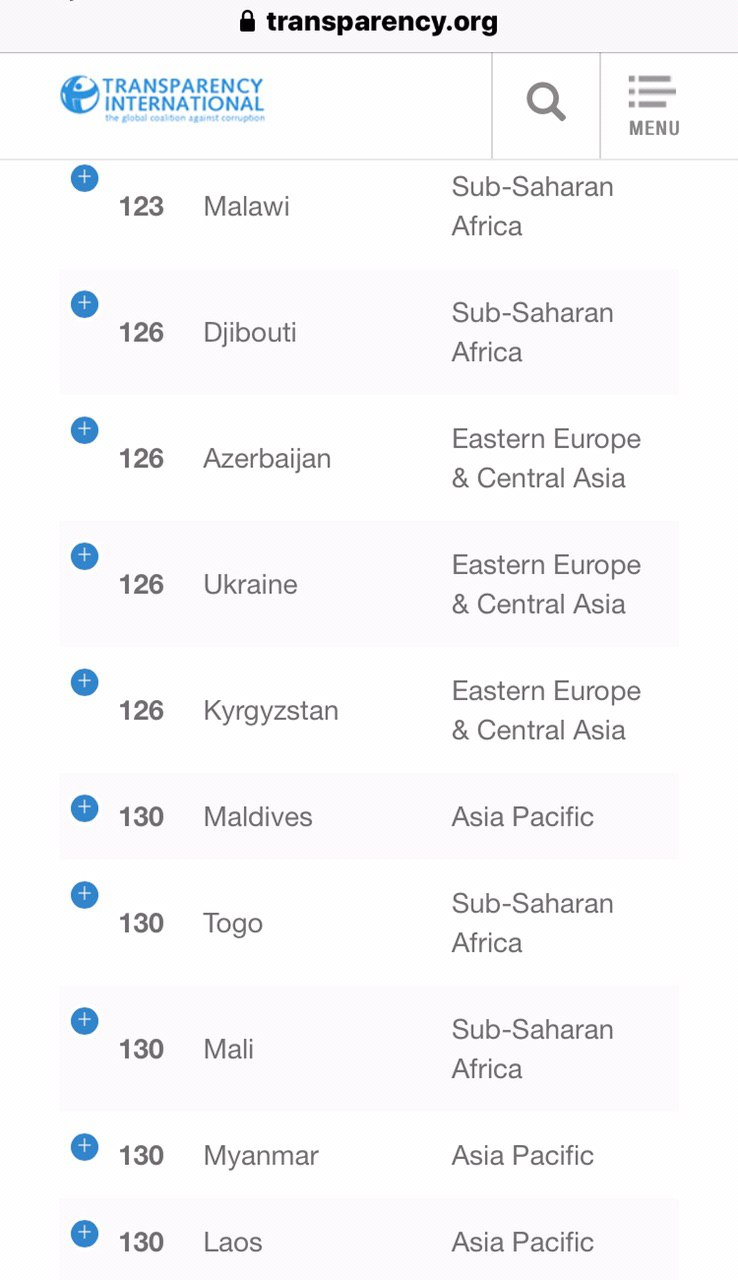Expand the Djibouti row
The height and width of the screenshot is (1280, 738).
click(85, 304)
